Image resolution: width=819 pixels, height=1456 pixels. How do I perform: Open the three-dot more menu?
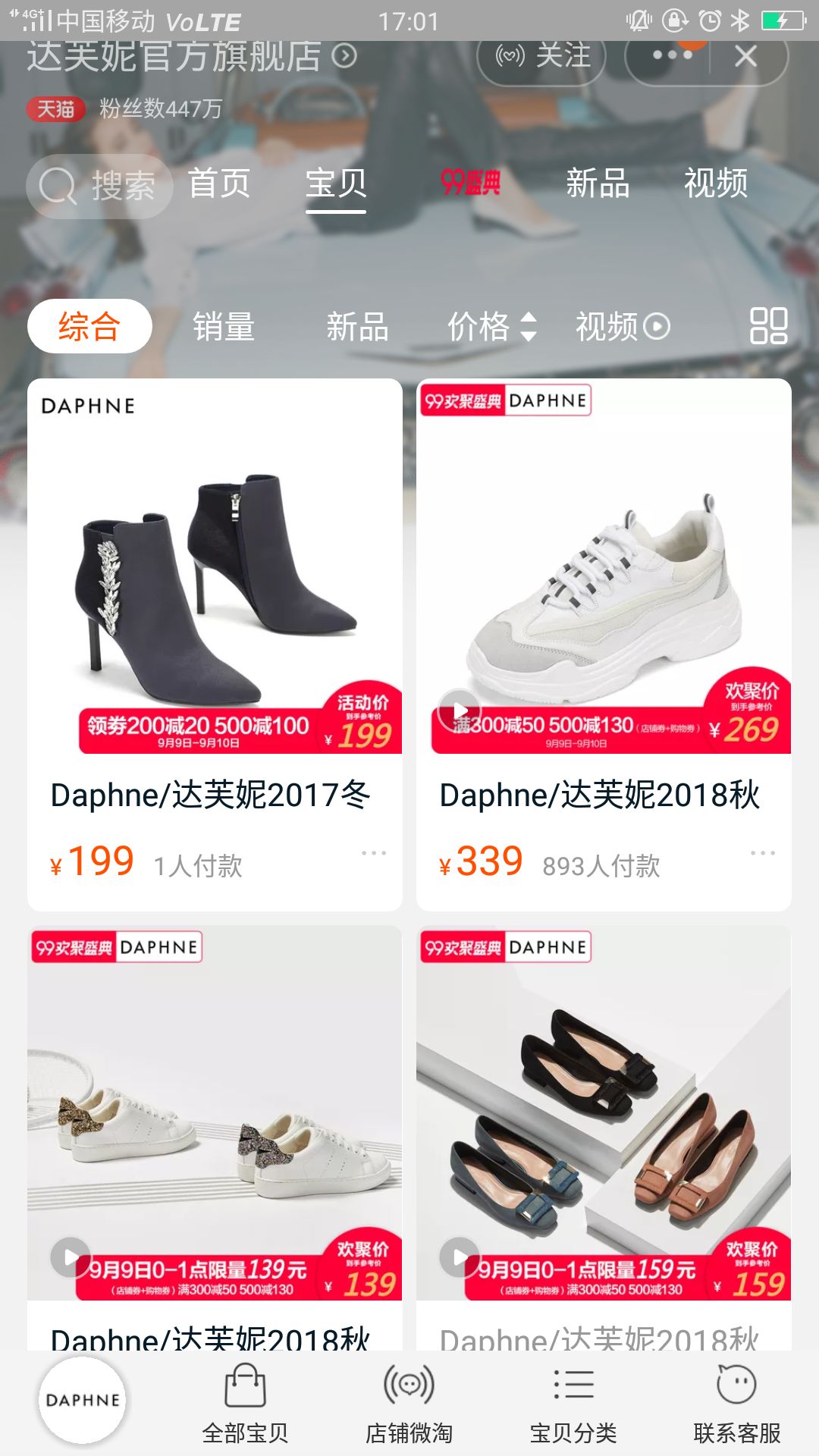point(671,55)
